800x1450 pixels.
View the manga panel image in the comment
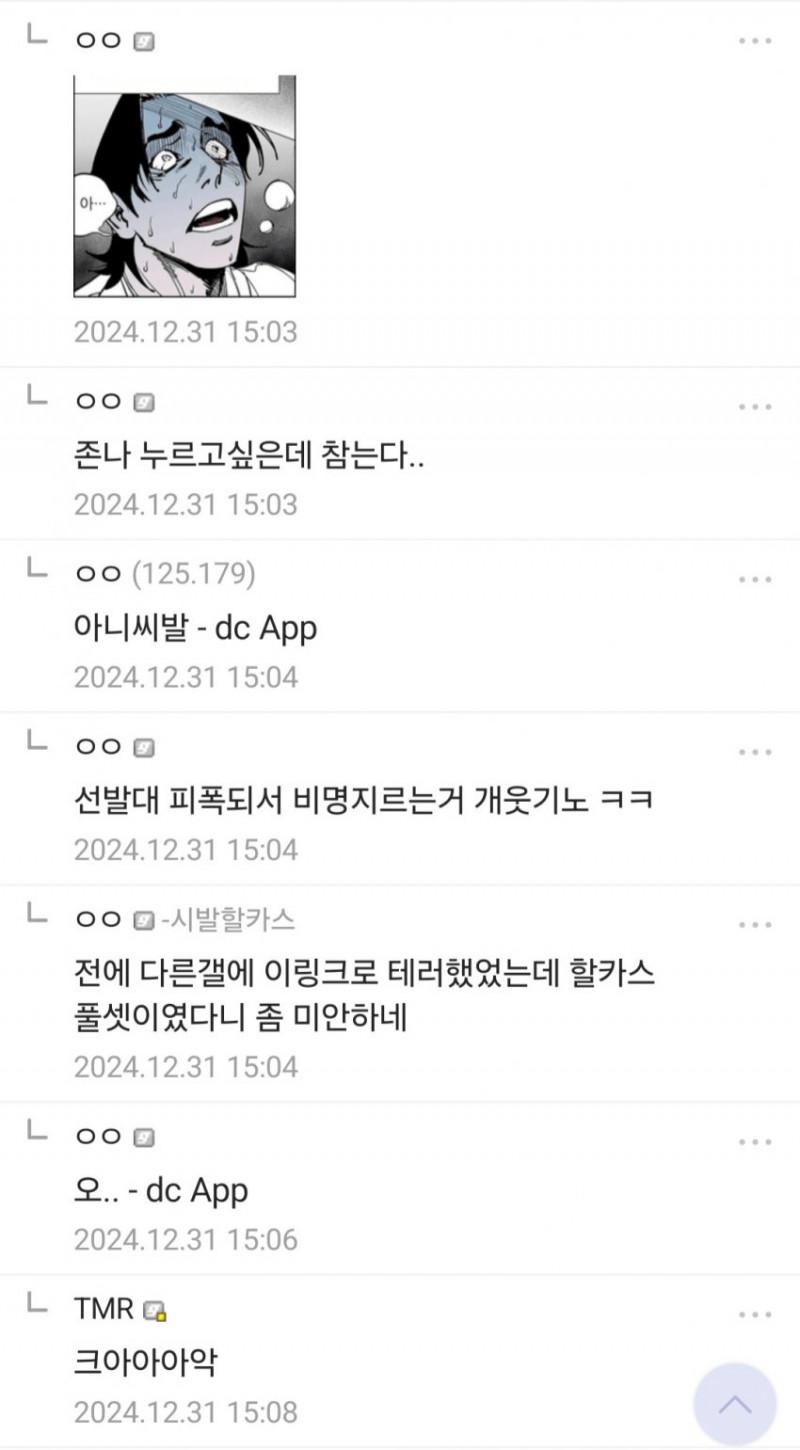click(x=185, y=186)
